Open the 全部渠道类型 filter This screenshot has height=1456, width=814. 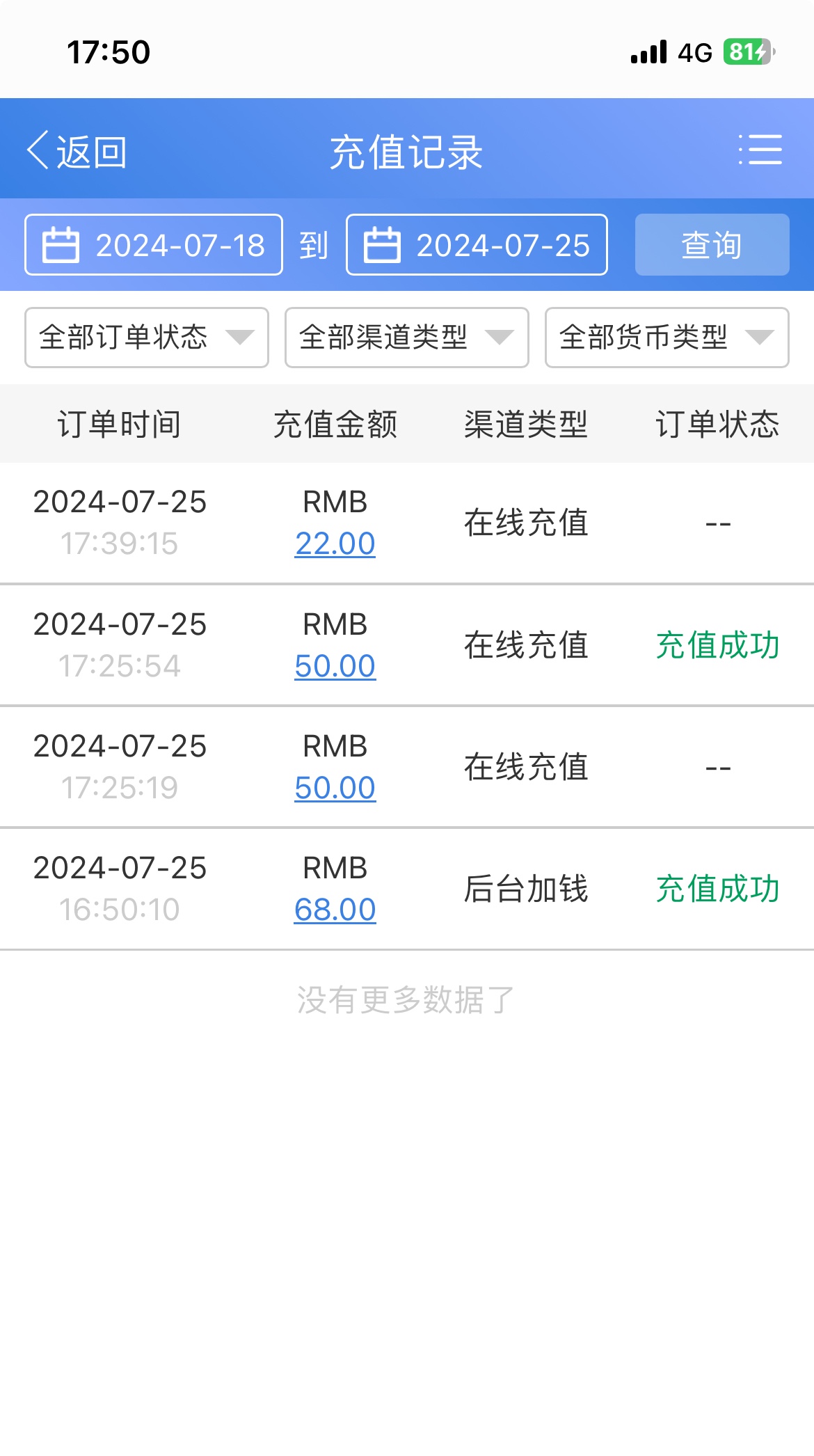pos(406,338)
